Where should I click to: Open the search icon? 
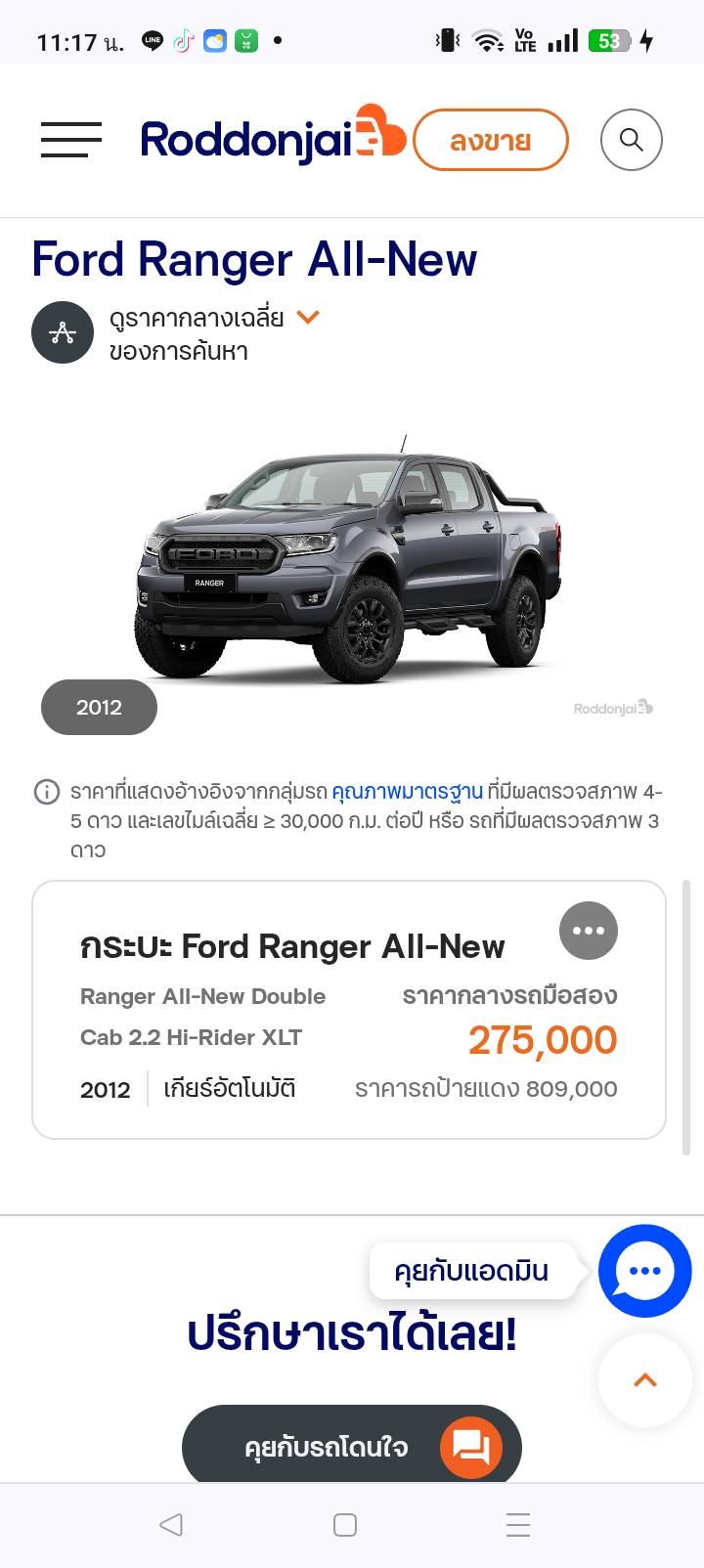coord(632,140)
